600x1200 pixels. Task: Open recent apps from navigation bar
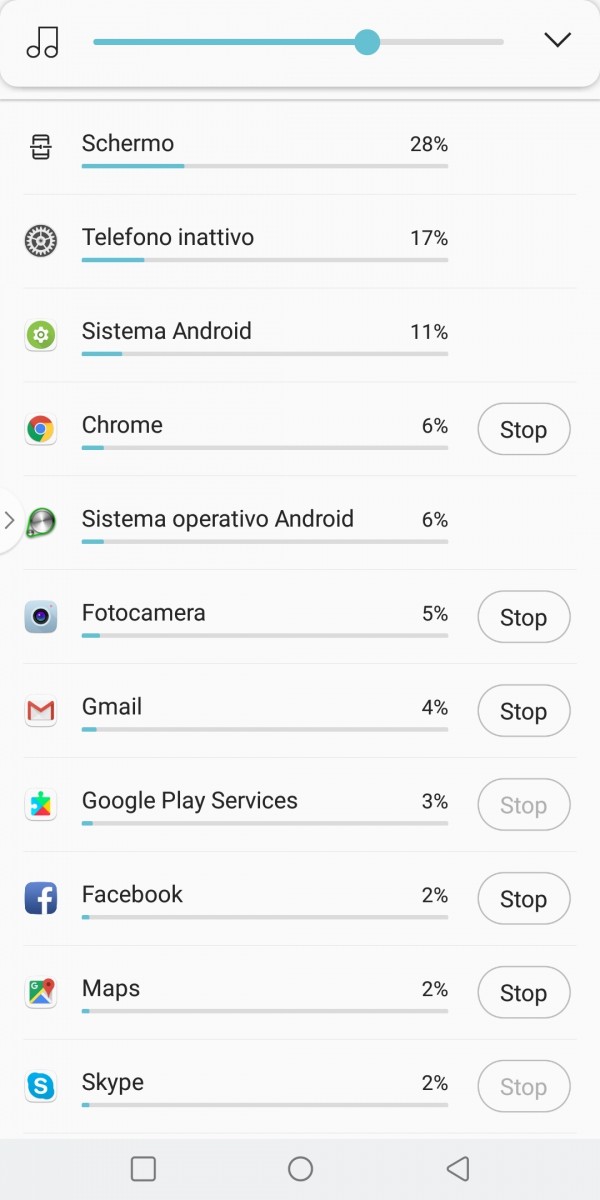pos(143,1168)
